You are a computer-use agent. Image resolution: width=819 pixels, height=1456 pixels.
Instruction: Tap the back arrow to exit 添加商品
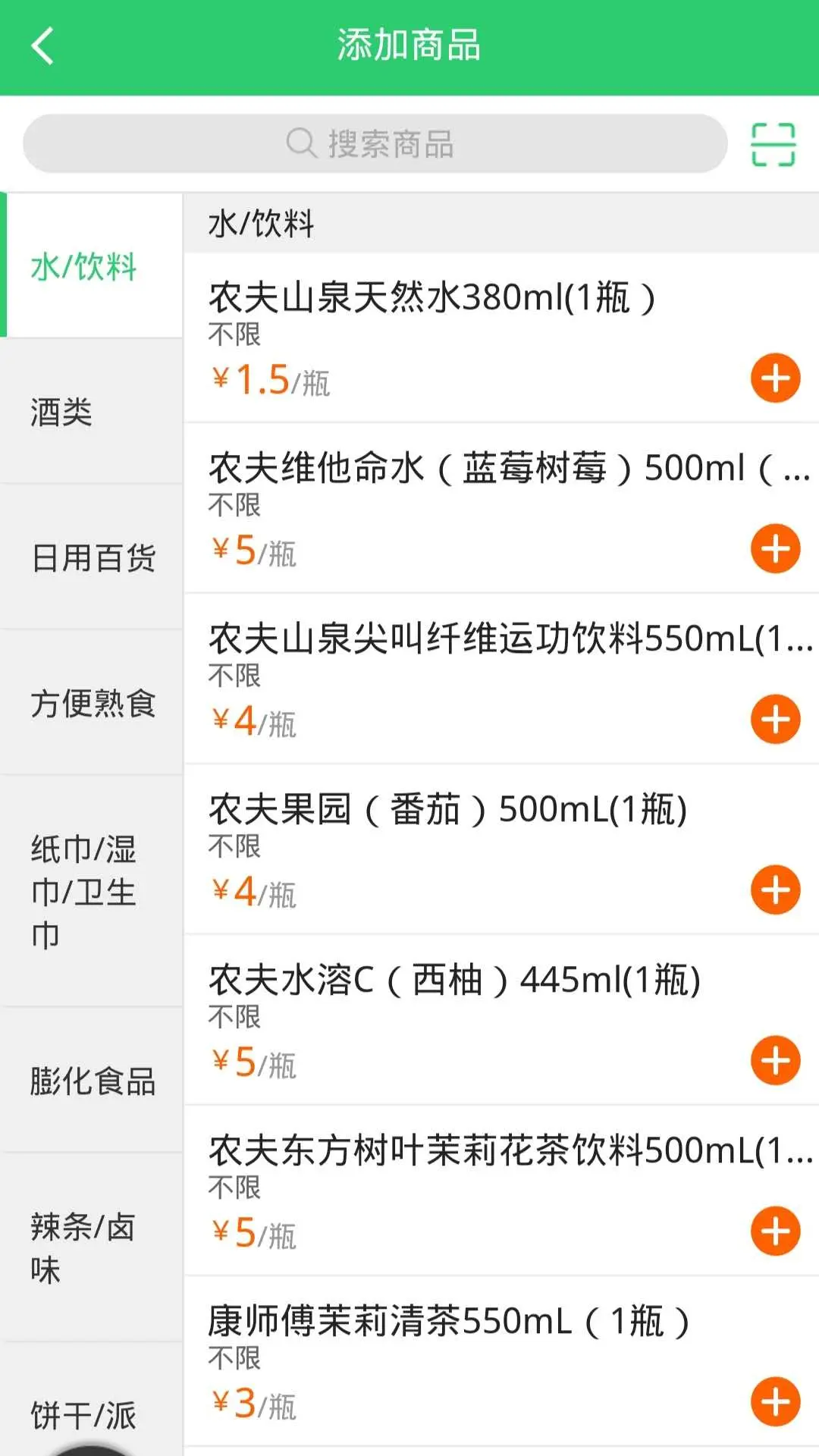coord(43,45)
